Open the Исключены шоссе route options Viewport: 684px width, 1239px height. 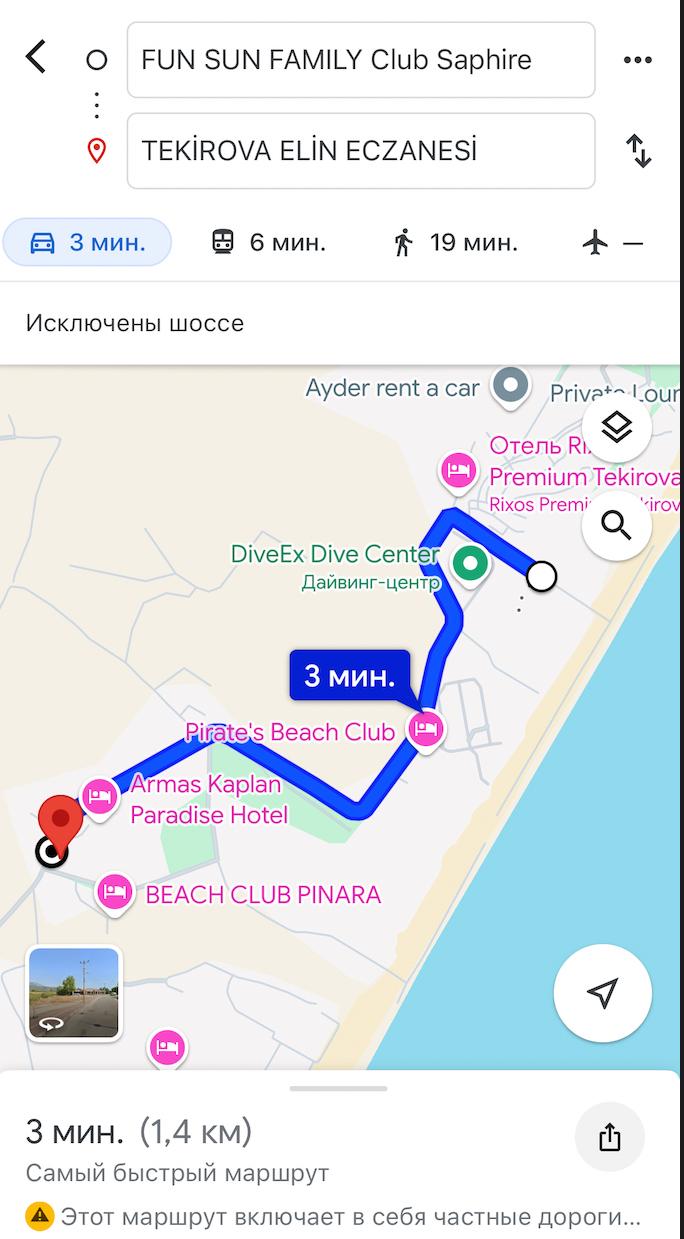point(135,323)
